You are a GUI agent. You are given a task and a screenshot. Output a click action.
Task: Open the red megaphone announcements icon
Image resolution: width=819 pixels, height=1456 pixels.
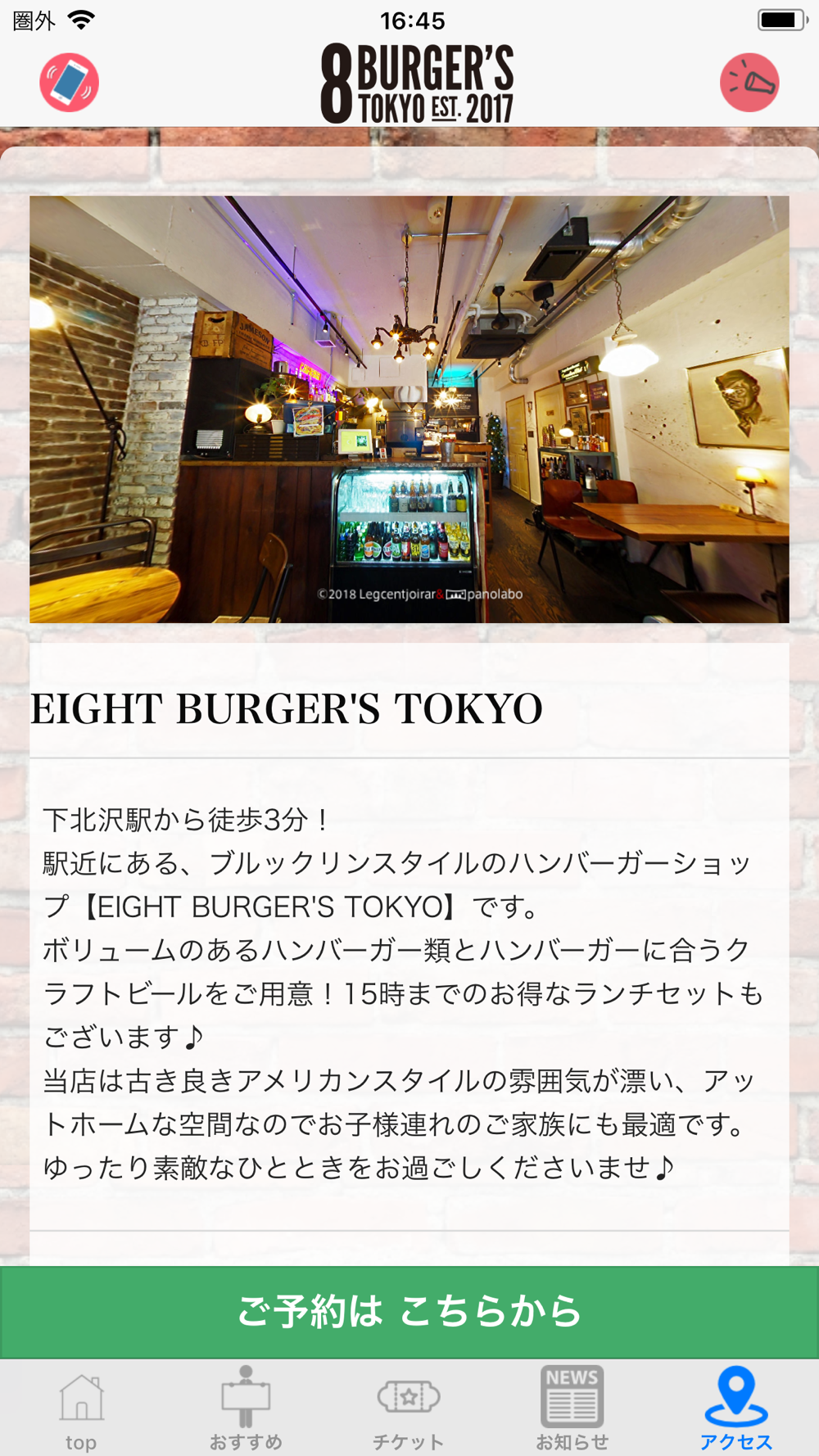click(x=749, y=83)
